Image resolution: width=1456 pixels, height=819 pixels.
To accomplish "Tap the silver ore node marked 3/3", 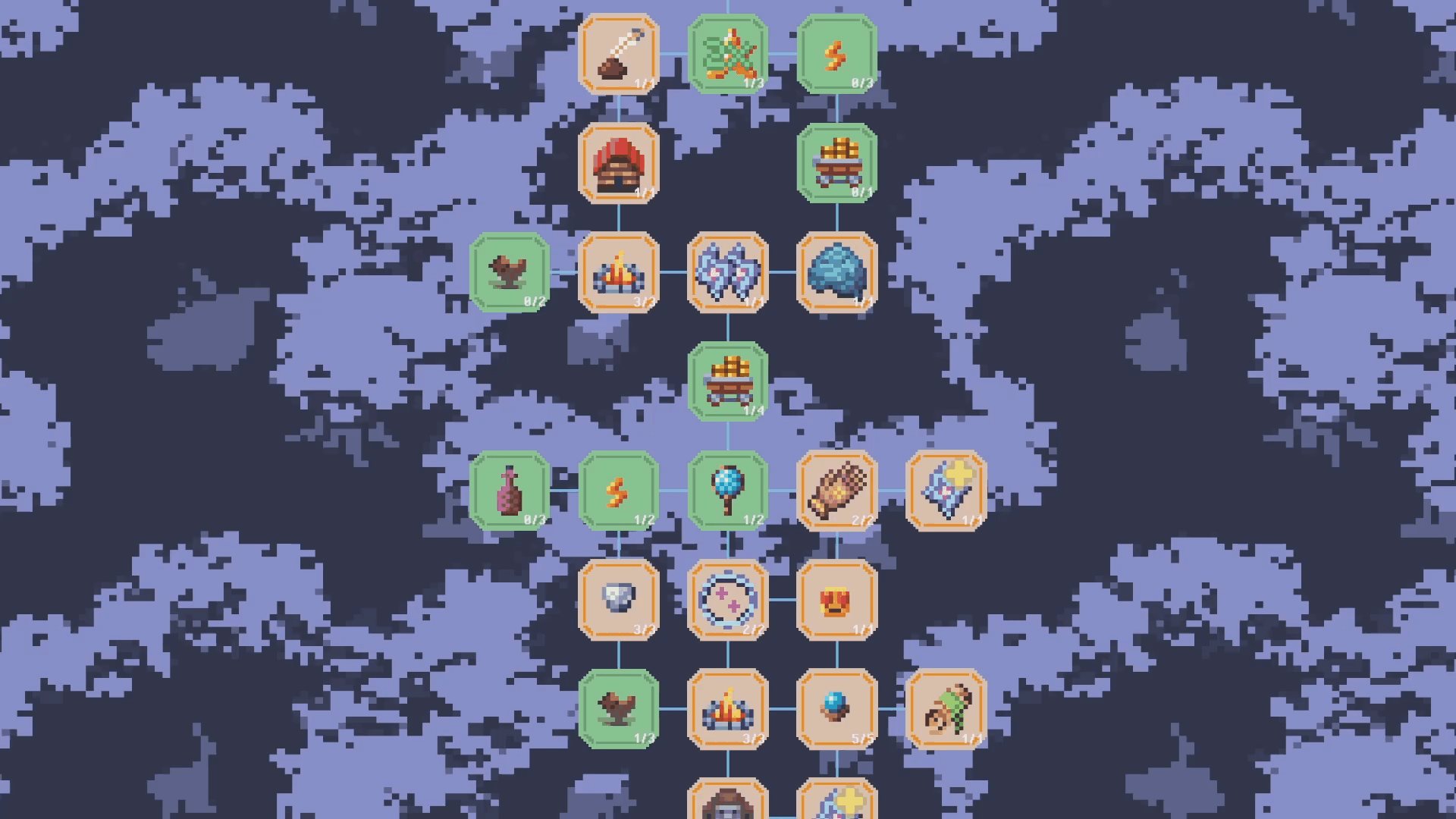I will (618, 600).
